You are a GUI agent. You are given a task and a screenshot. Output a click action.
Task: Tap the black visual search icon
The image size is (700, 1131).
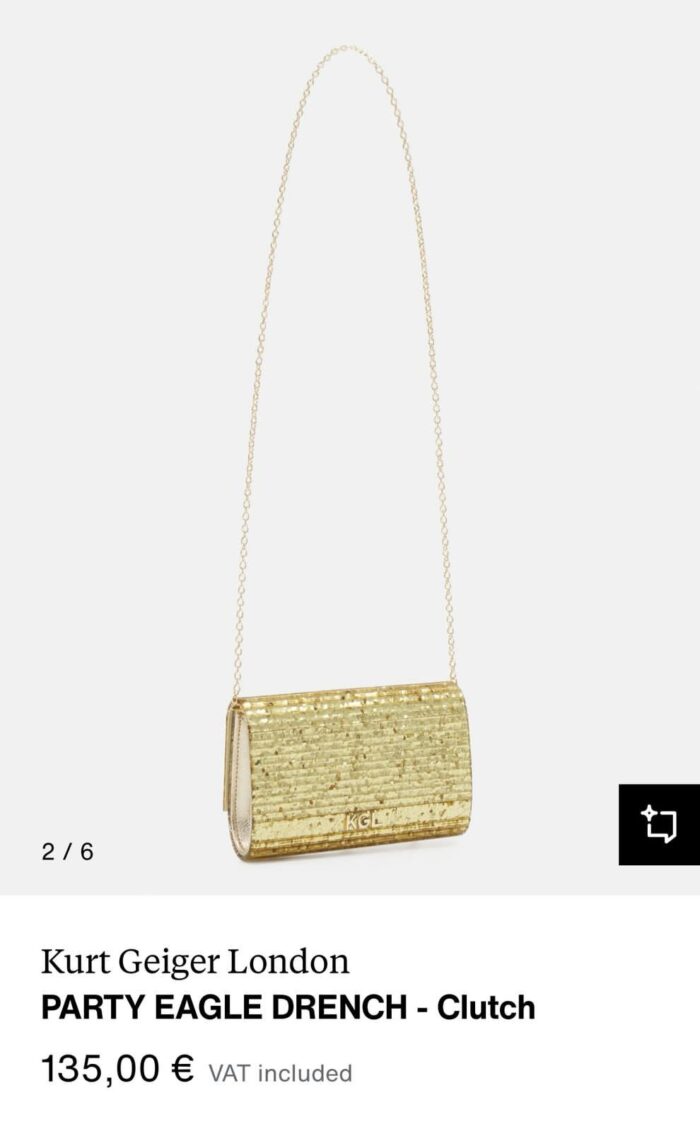pyautogui.click(x=659, y=824)
